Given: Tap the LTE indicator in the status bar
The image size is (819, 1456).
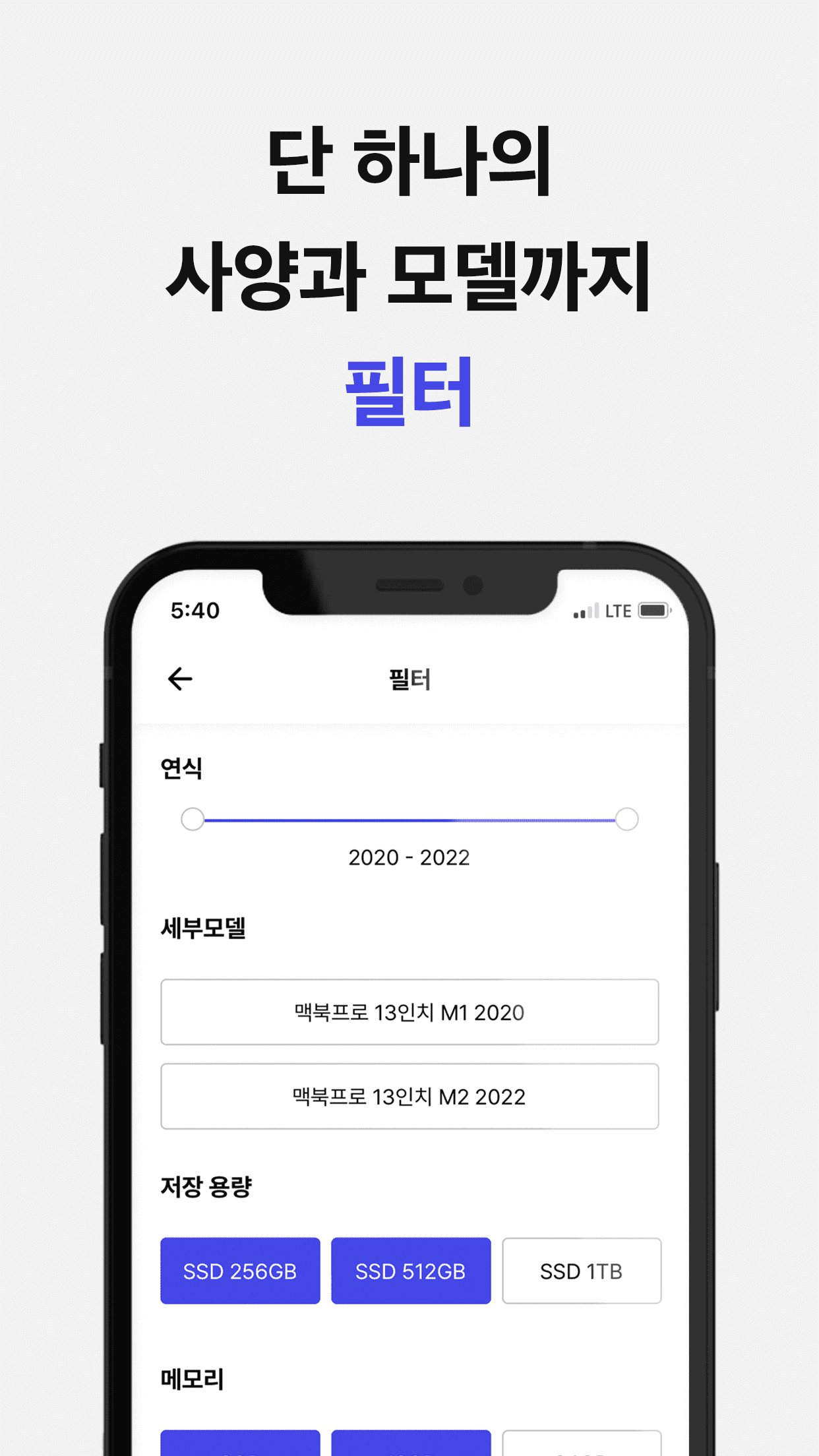Looking at the screenshot, I should [x=618, y=611].
